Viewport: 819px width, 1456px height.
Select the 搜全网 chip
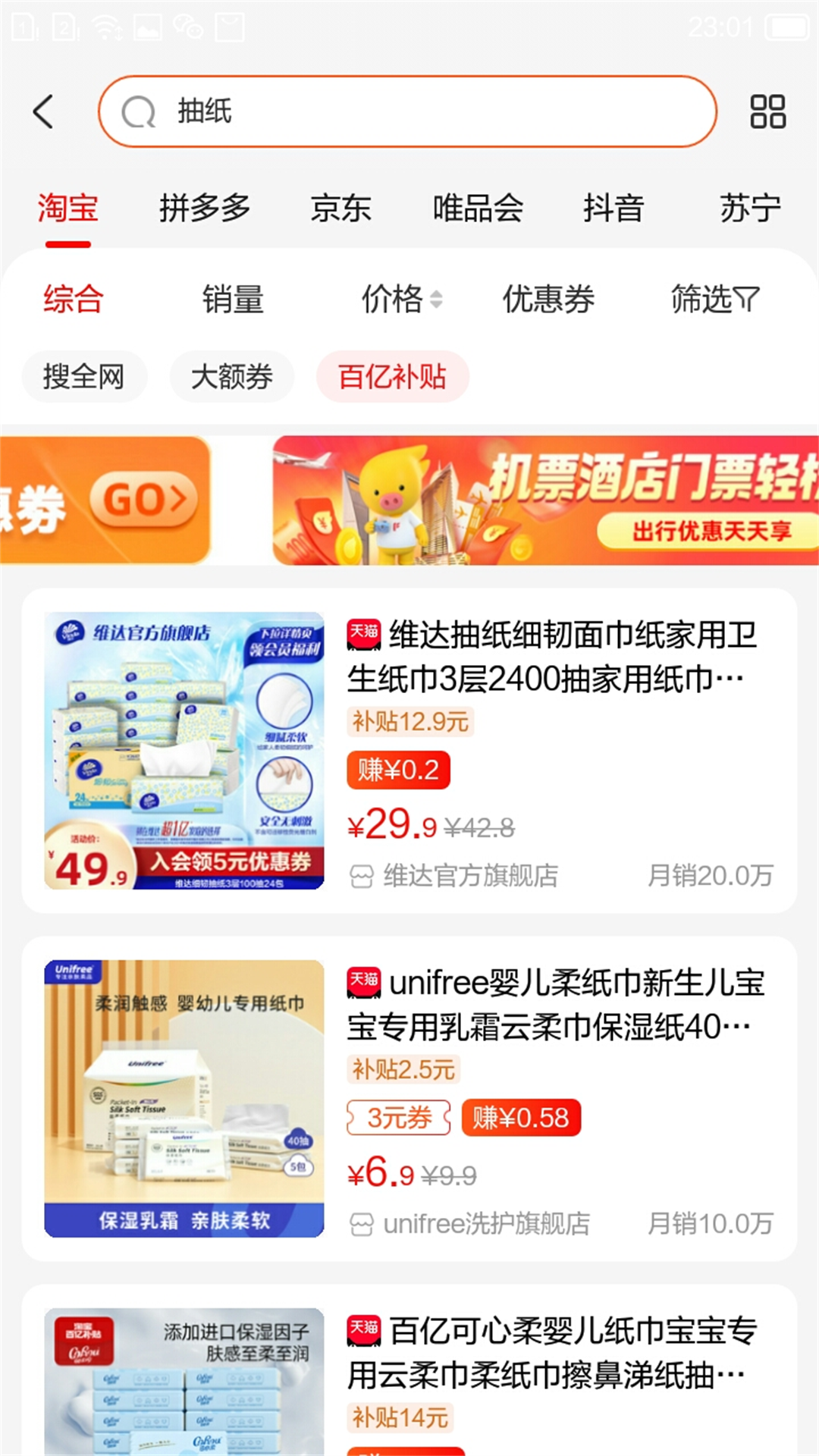click(84, 377)
